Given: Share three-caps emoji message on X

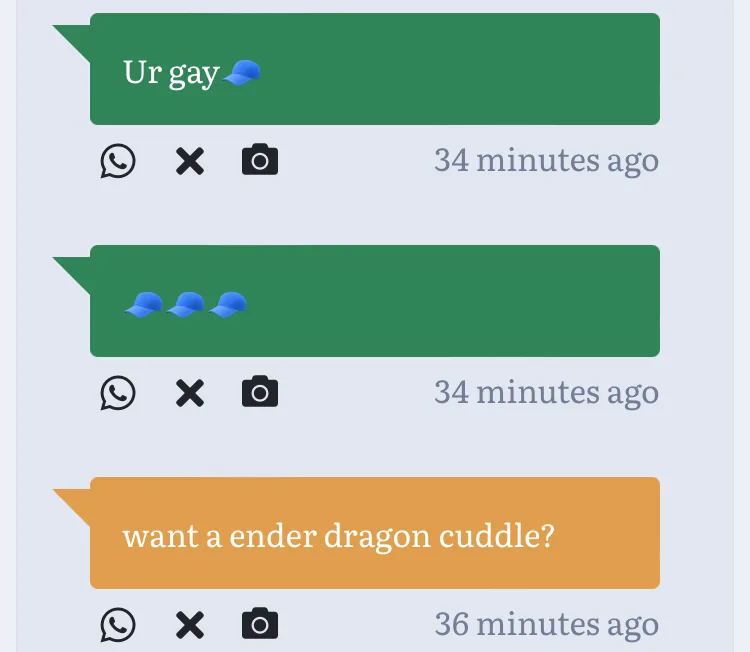Looking at the screenshot, I should click(189, 393).
